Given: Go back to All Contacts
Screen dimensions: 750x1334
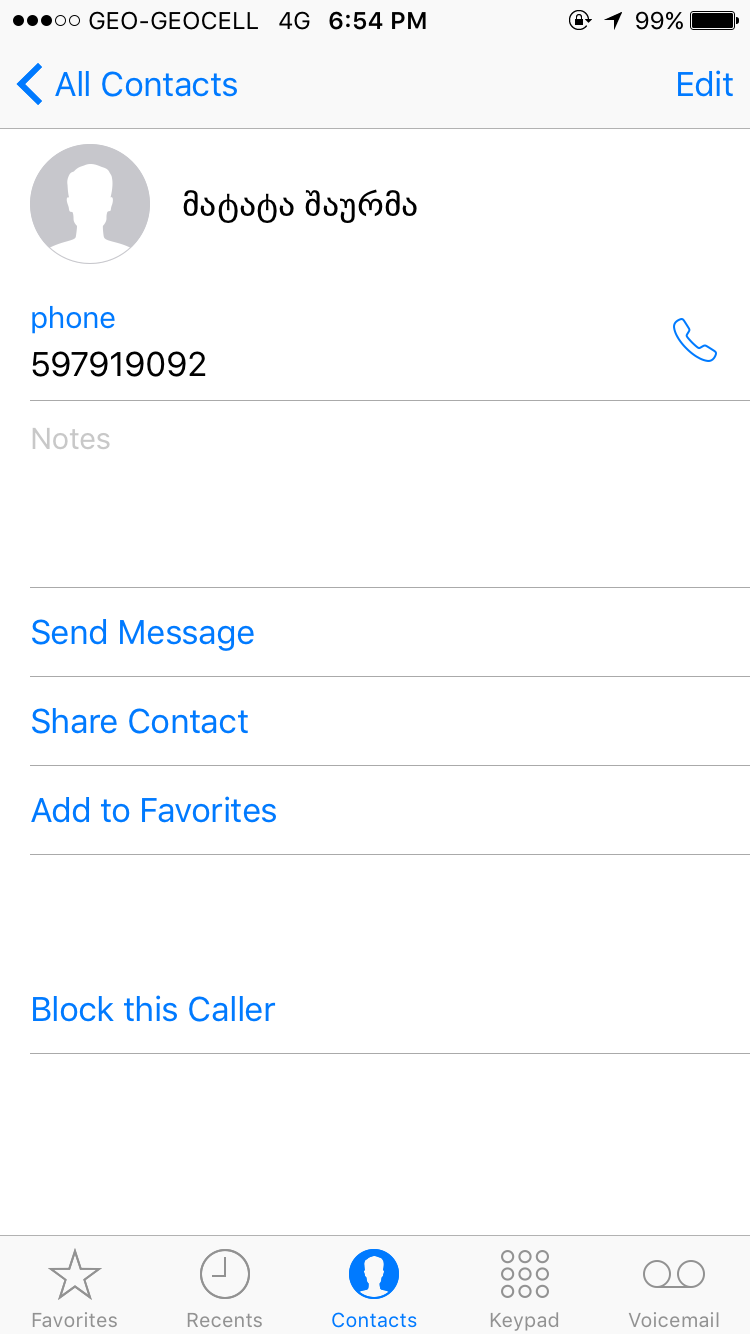Looking at the screenshot, I should coord(128,85).
